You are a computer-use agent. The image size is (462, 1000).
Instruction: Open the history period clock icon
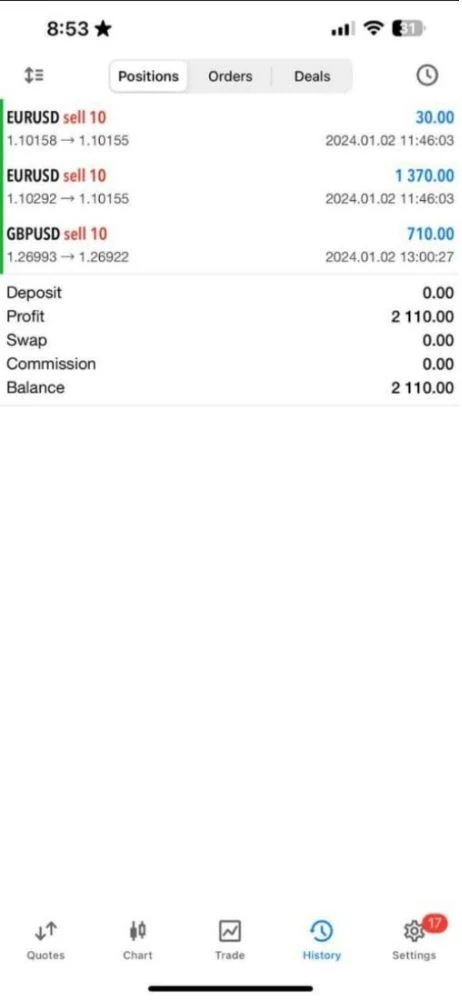coord(427,75)
